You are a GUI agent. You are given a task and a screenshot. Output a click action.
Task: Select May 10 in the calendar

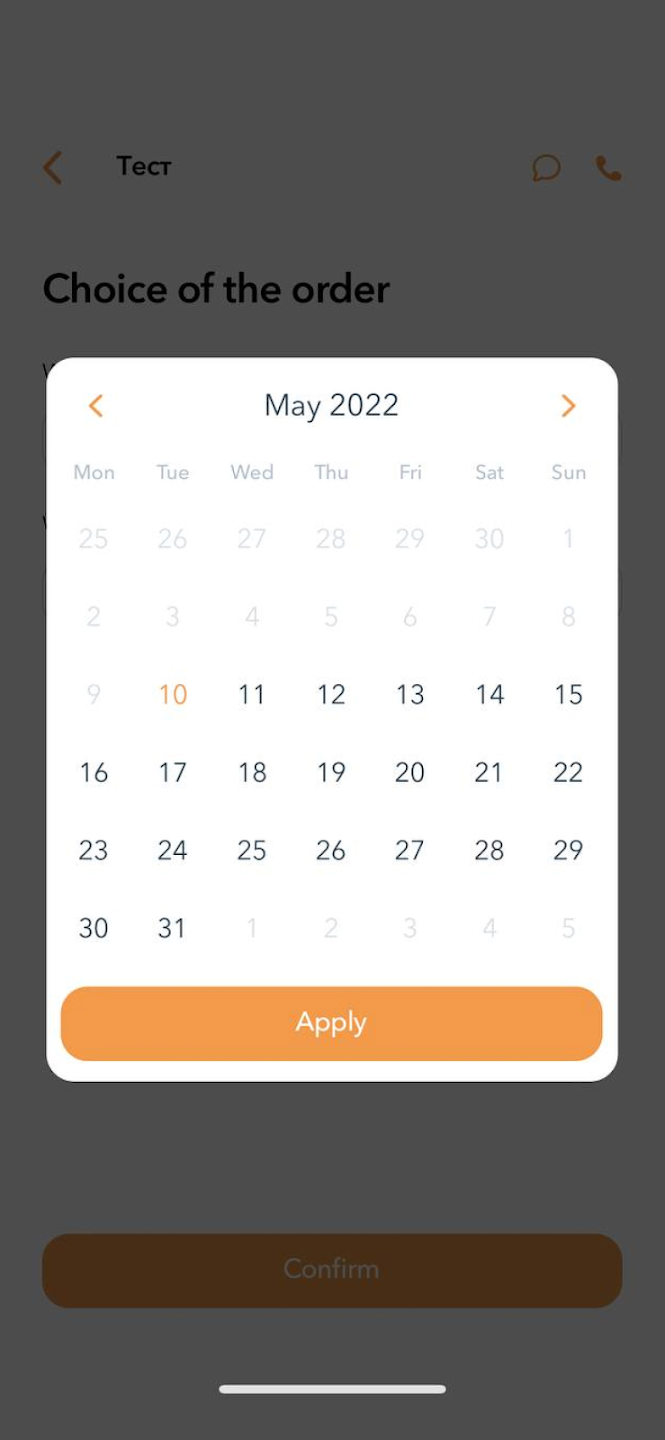[173, 694]
